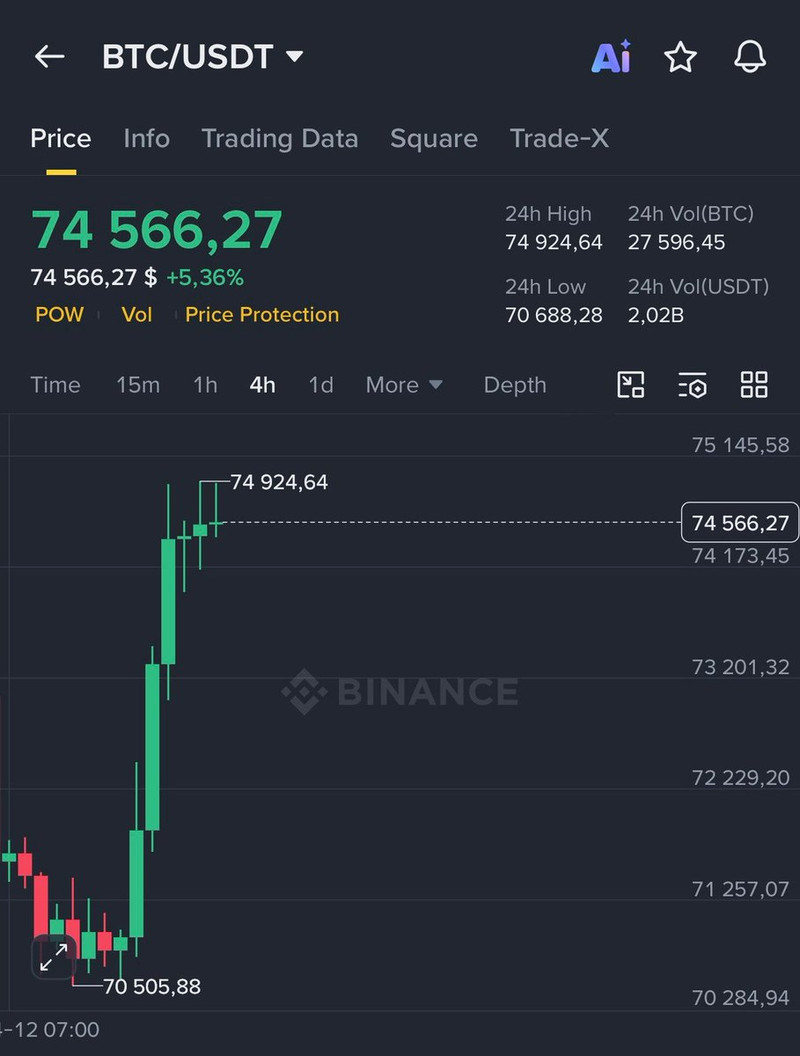Open Price Protection details
This screenshot has height=1056, width=800.
point(262,314)
